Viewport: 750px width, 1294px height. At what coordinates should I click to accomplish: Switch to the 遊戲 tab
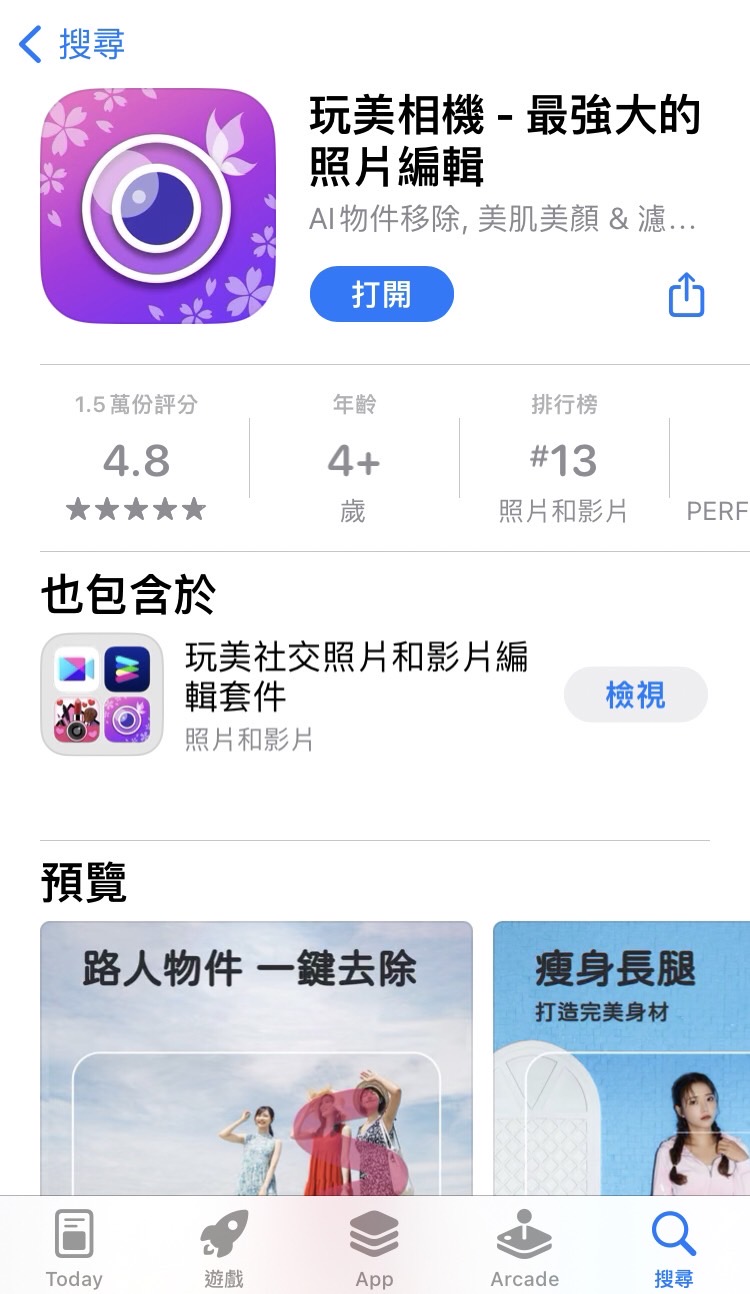tap(224, 1248)
